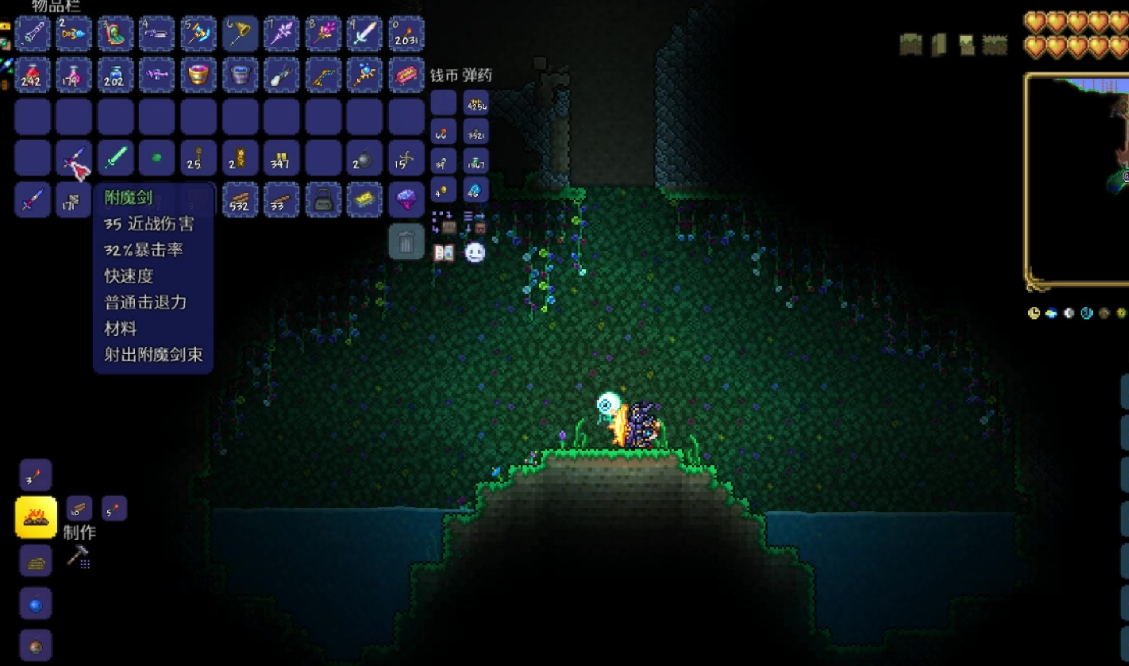The image size is (1129, 666).
Task: Open the emote smiley face icon
Action: 475,253
